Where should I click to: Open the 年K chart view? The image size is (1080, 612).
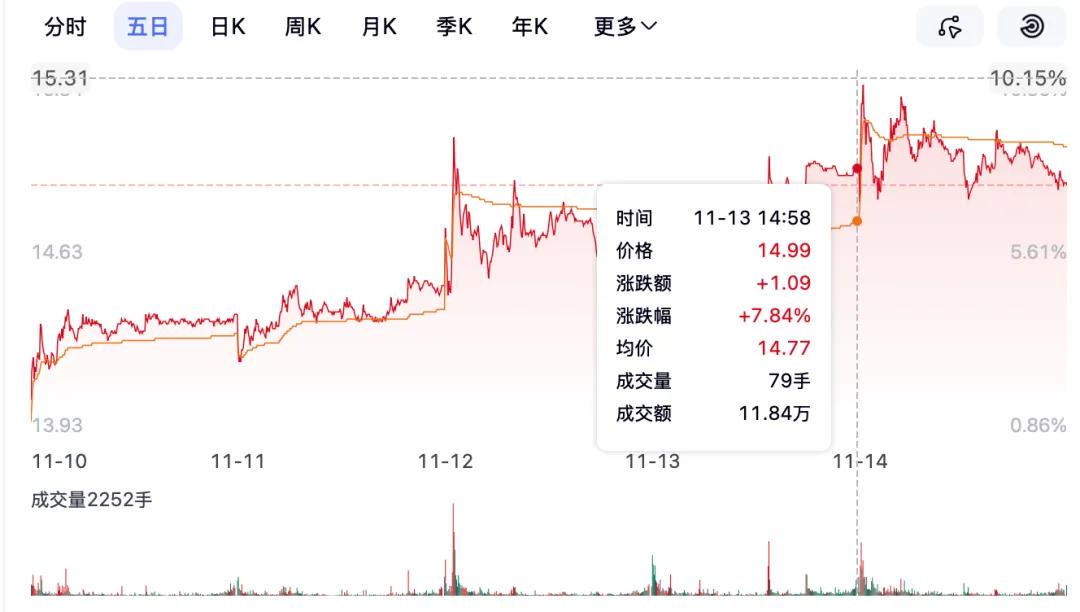(530, 27)
